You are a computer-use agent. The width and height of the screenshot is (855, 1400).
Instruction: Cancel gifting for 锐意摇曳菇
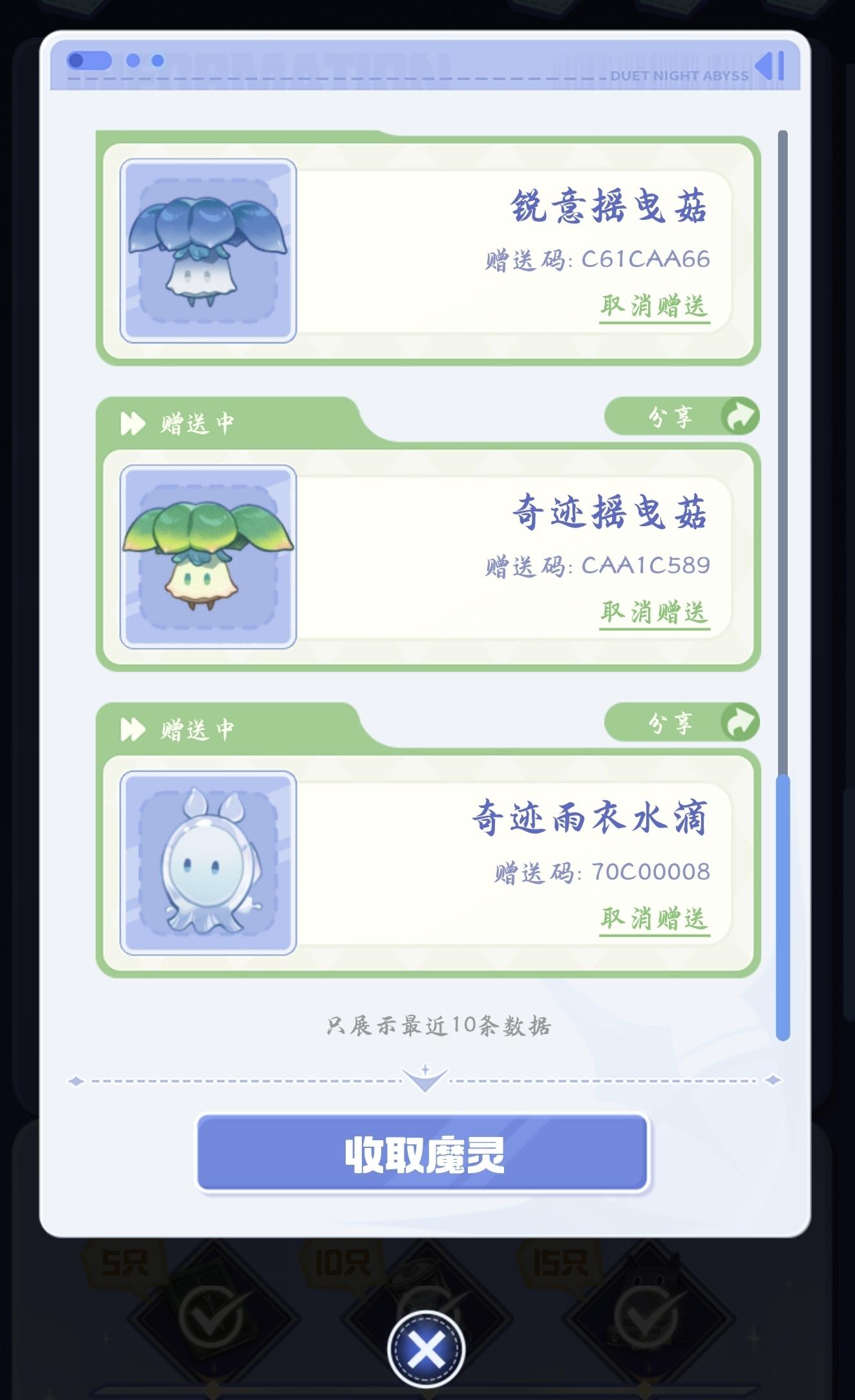(x=654, y=306)
